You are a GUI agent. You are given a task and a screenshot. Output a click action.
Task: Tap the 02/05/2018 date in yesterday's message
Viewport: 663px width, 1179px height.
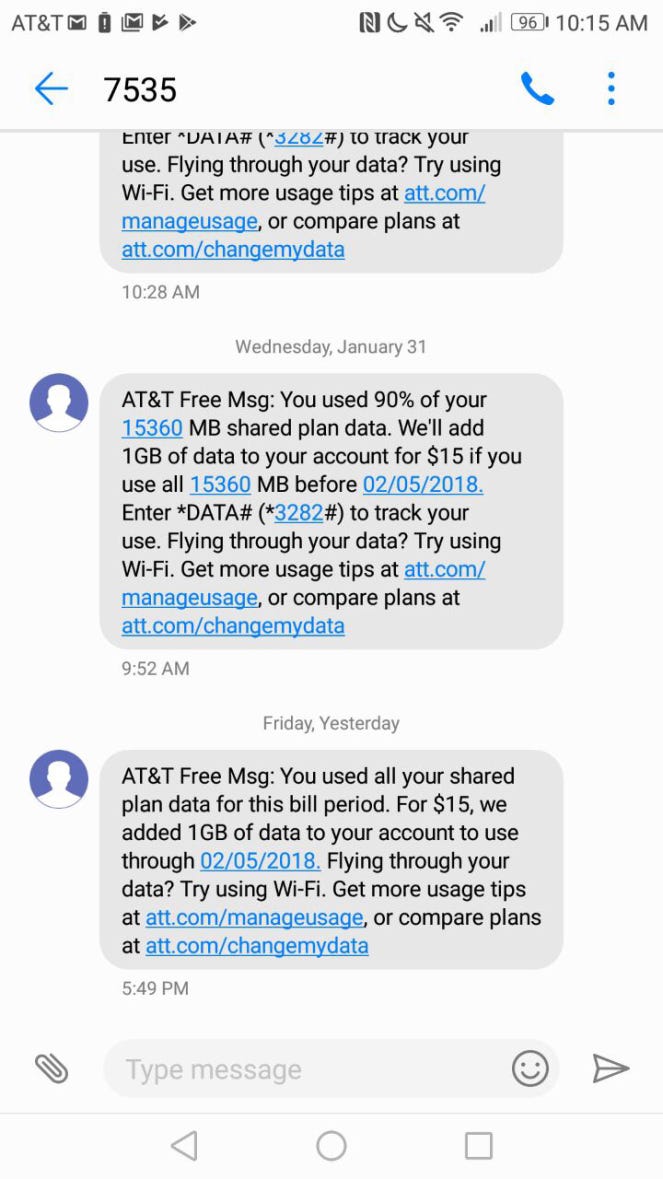click(260, 861)
